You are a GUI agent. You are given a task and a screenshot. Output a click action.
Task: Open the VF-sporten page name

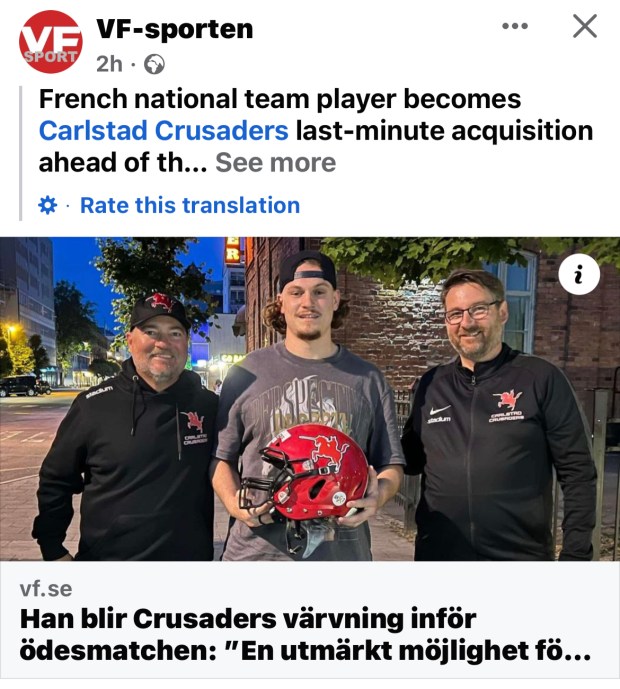pyautogui.click(x=174, y=29)
